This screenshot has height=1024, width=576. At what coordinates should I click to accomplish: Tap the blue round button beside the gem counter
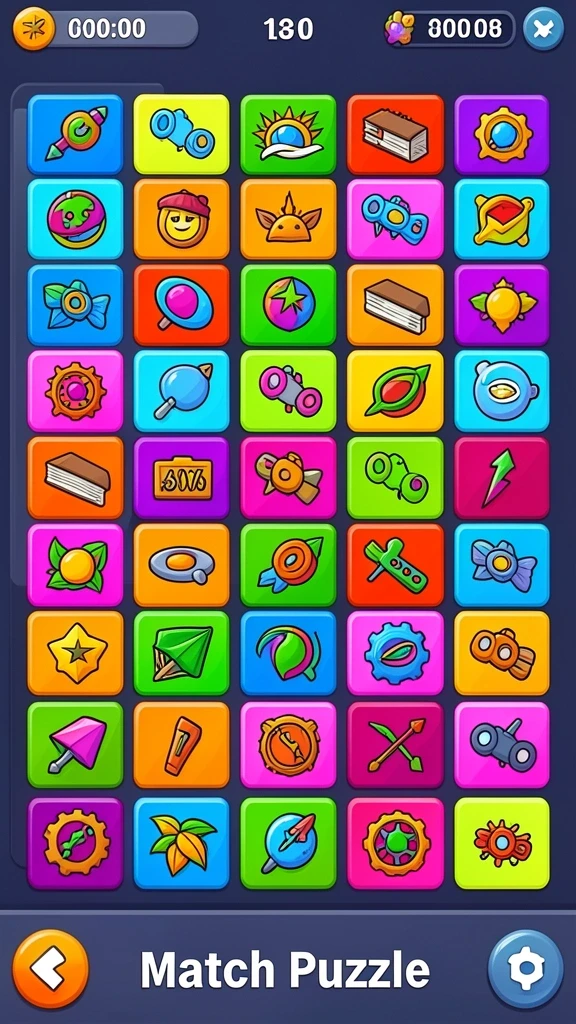coord(543,29)
